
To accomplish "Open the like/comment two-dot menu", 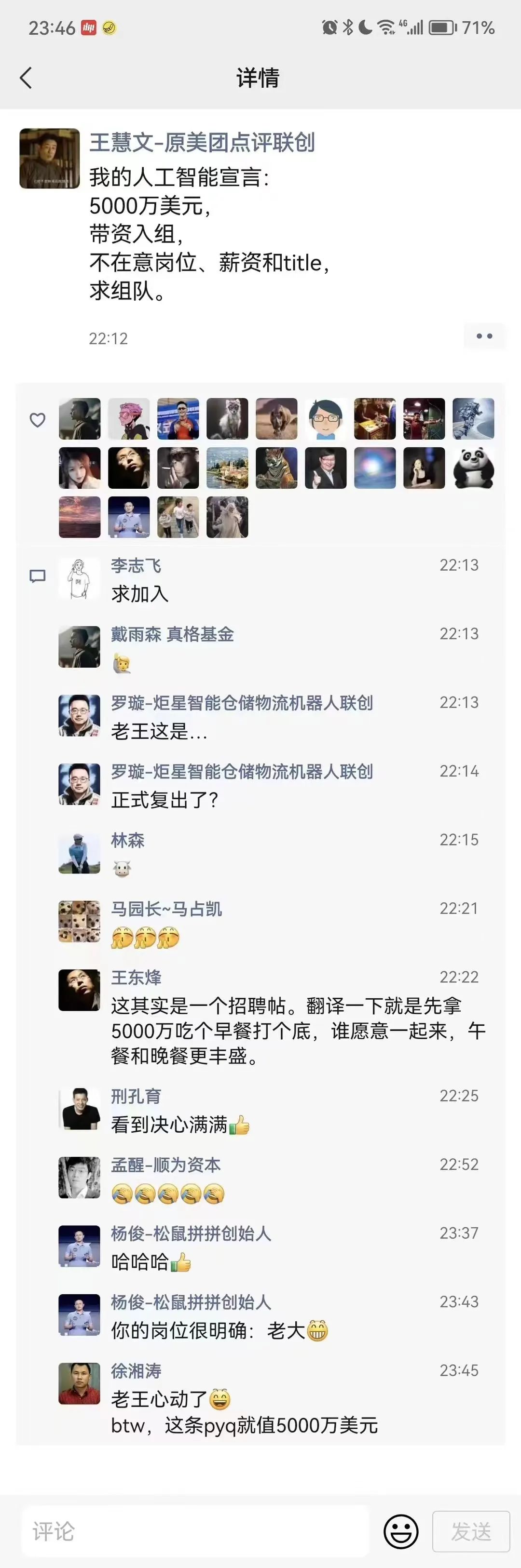I will click(484, 336).
